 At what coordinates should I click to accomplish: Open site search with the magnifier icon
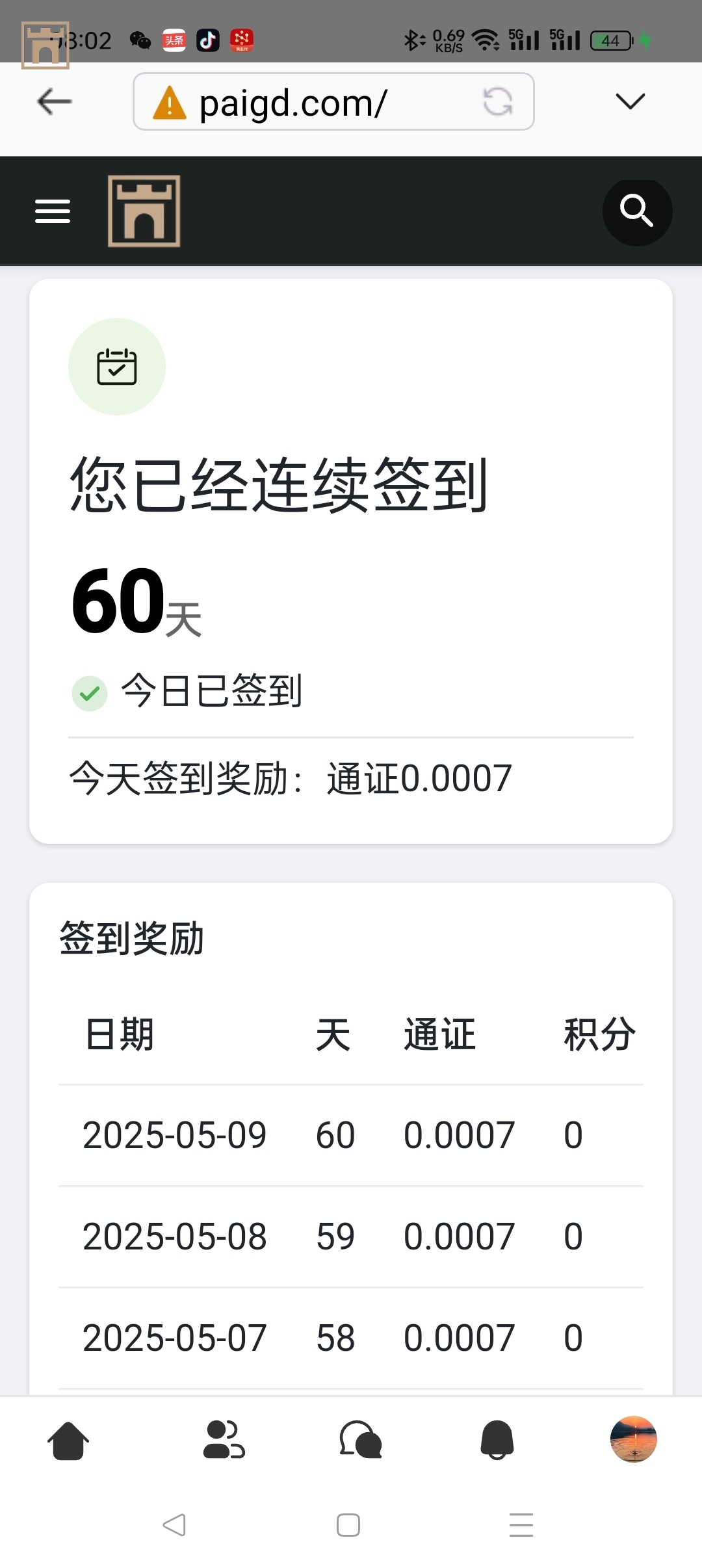click(x=637, y=211)
